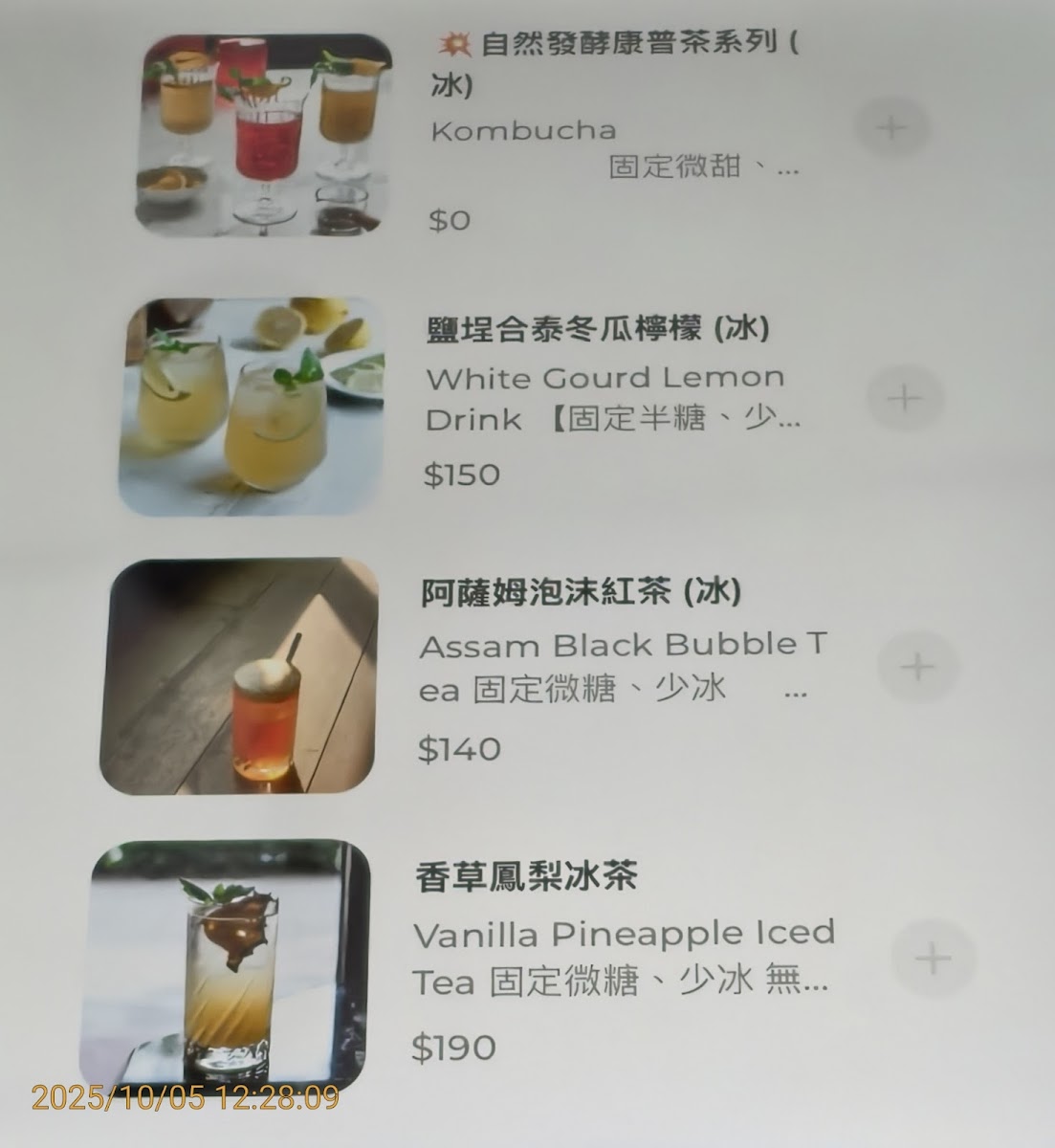Screen dimensions: 1055x1148
Task: Add Assam Black Bubble Tea to order
Action: coord(918,667)
